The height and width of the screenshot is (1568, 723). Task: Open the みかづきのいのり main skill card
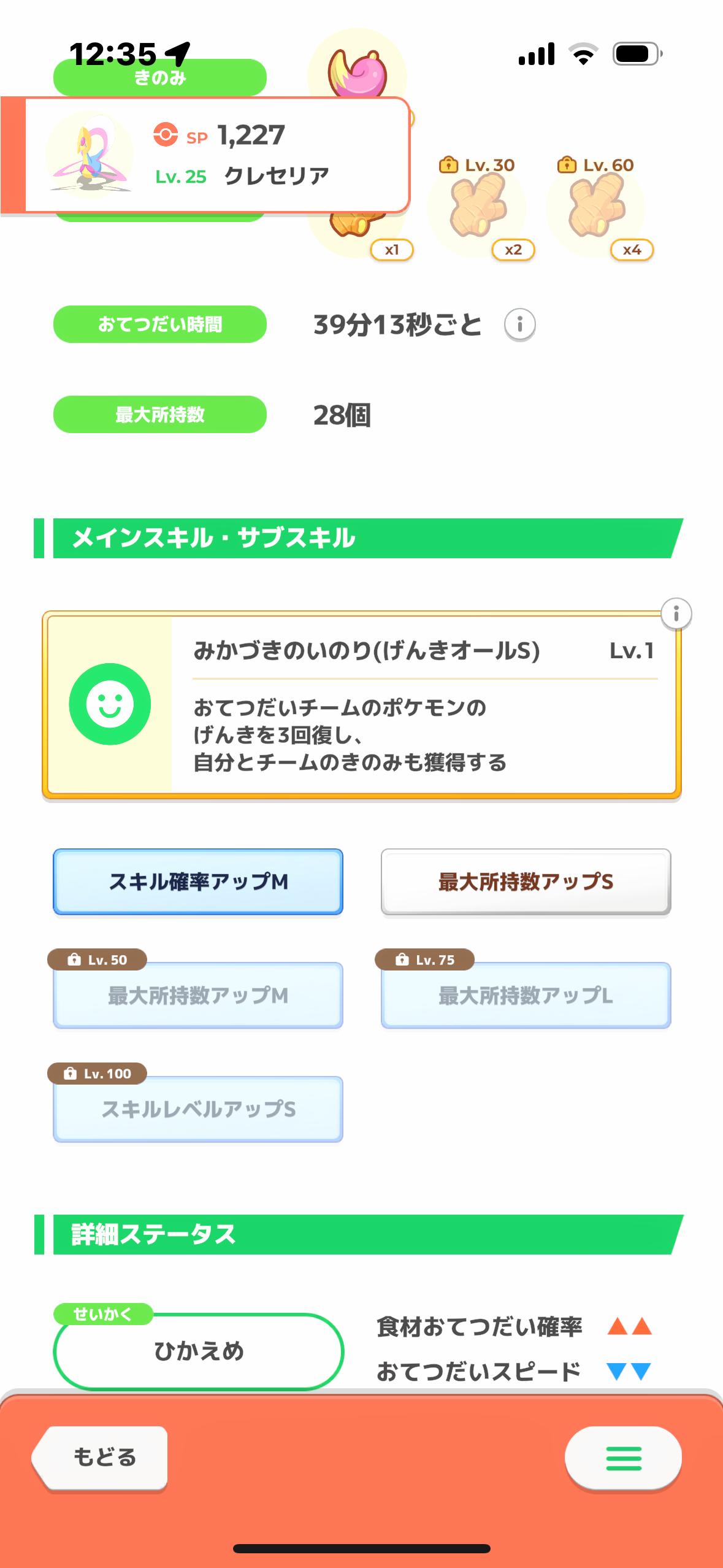[362, 705]
